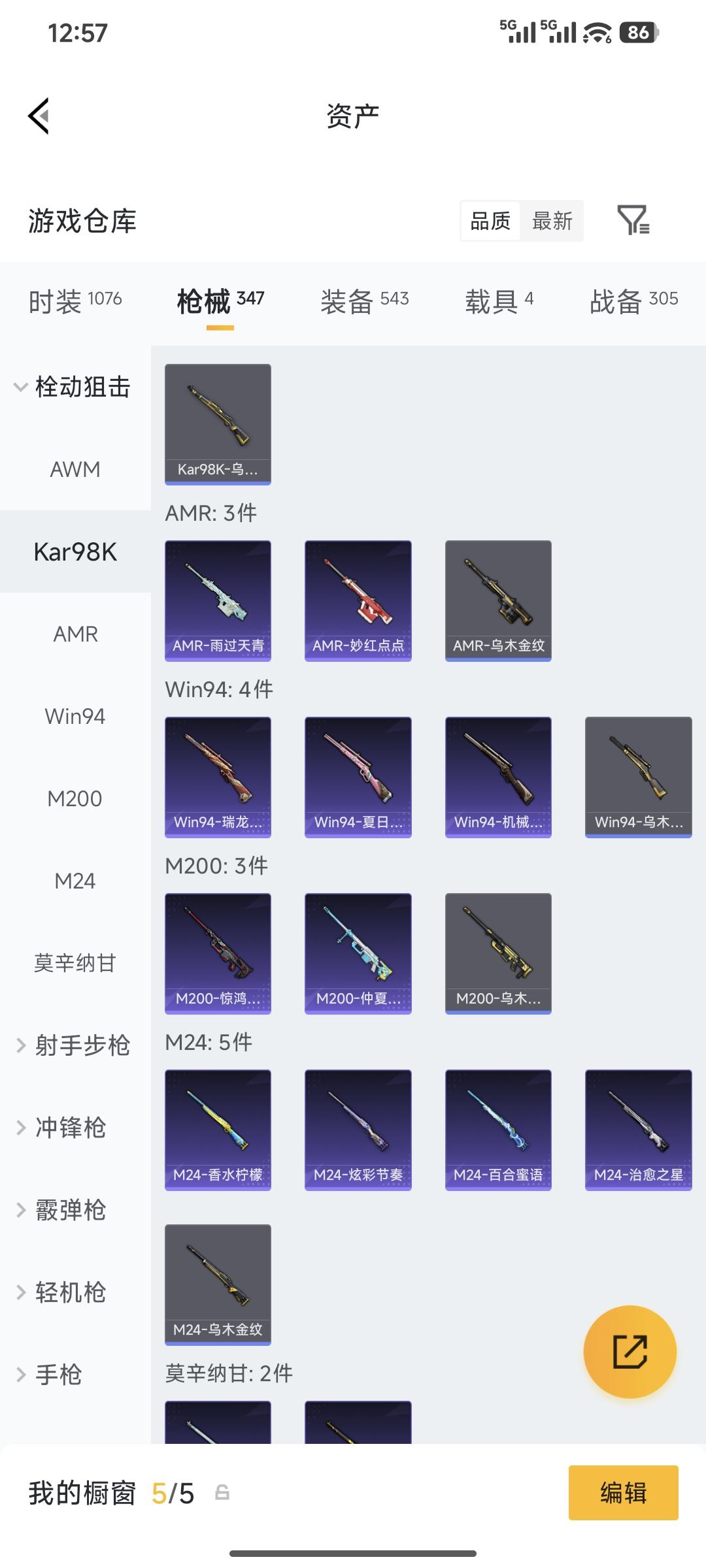Edit my showcase with 编辑
This screenshot has width=706, height=1568.
(623, 1493)
